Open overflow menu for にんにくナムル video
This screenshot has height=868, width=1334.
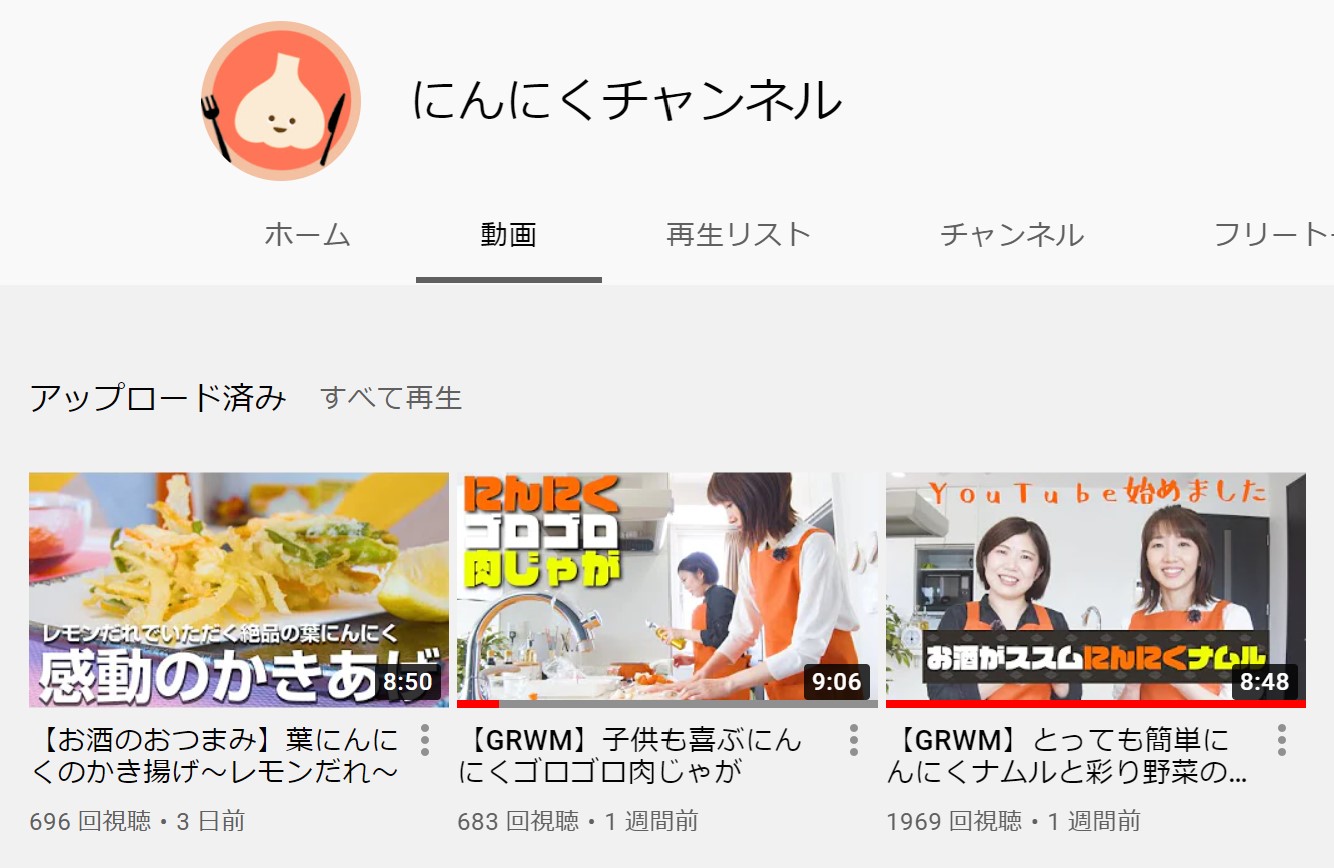point(1281,740)
